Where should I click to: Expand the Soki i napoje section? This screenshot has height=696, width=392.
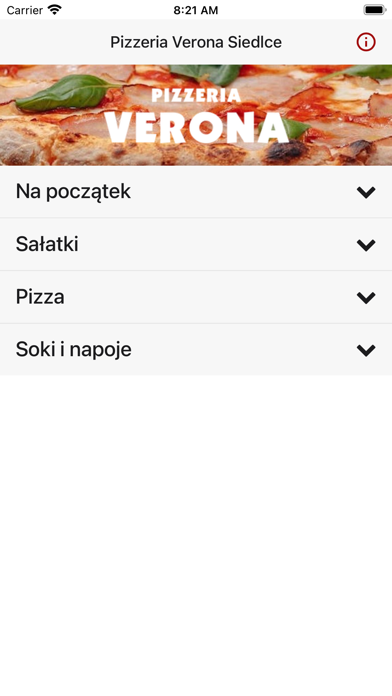click(x=196, y=350)
